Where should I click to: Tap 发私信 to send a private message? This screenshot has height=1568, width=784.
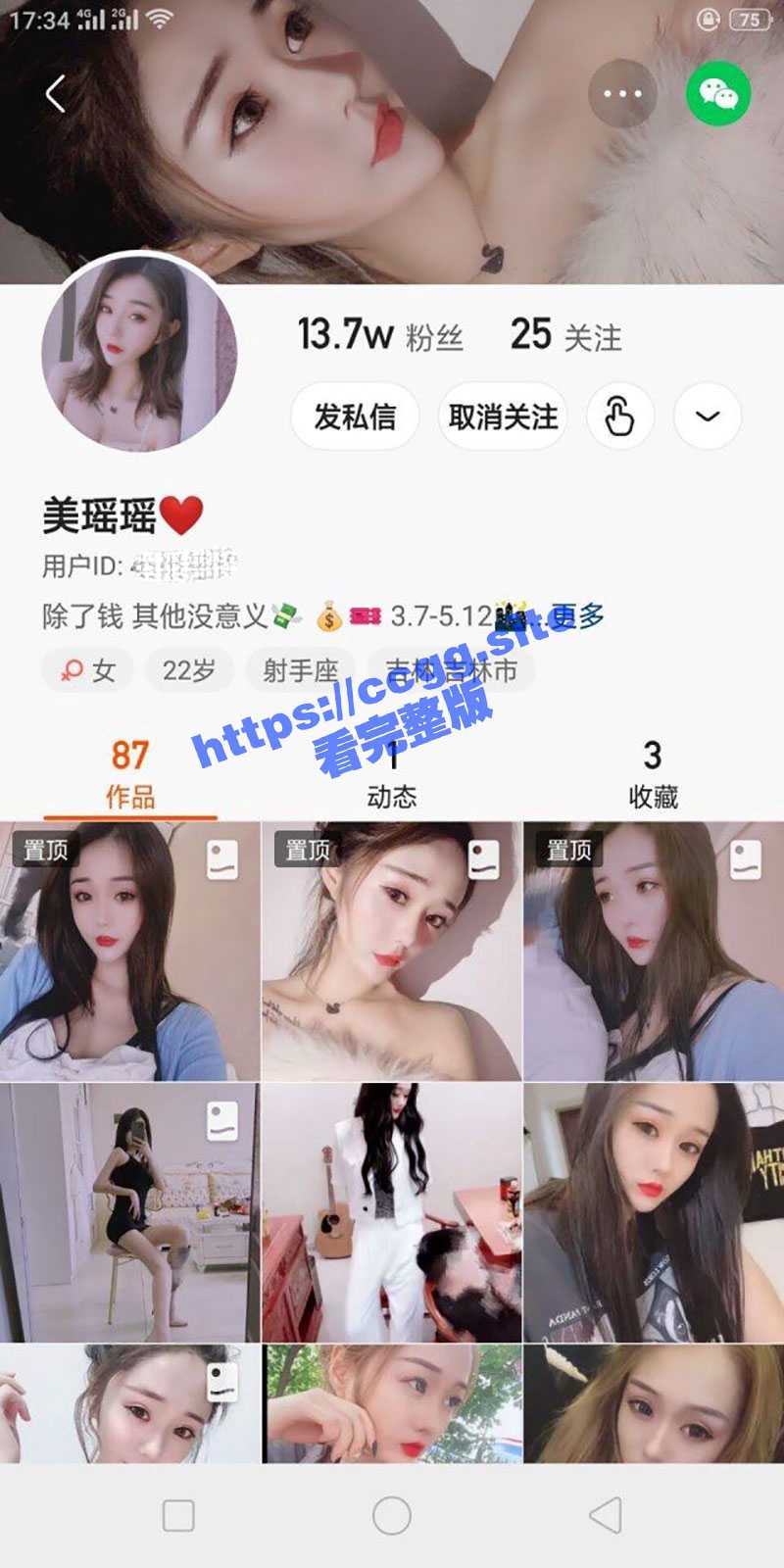[x=355, y=416]
